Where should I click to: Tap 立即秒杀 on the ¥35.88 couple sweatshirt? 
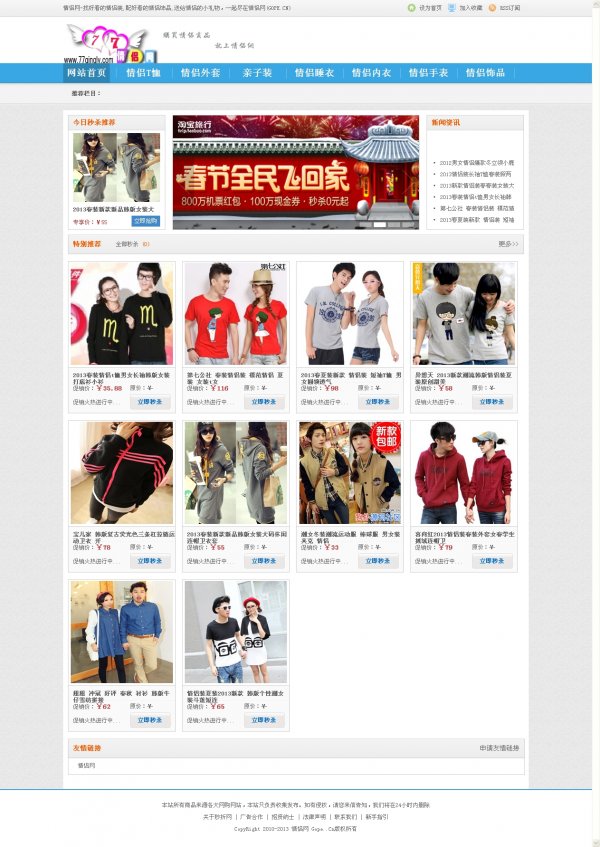[x=150, y=402]
